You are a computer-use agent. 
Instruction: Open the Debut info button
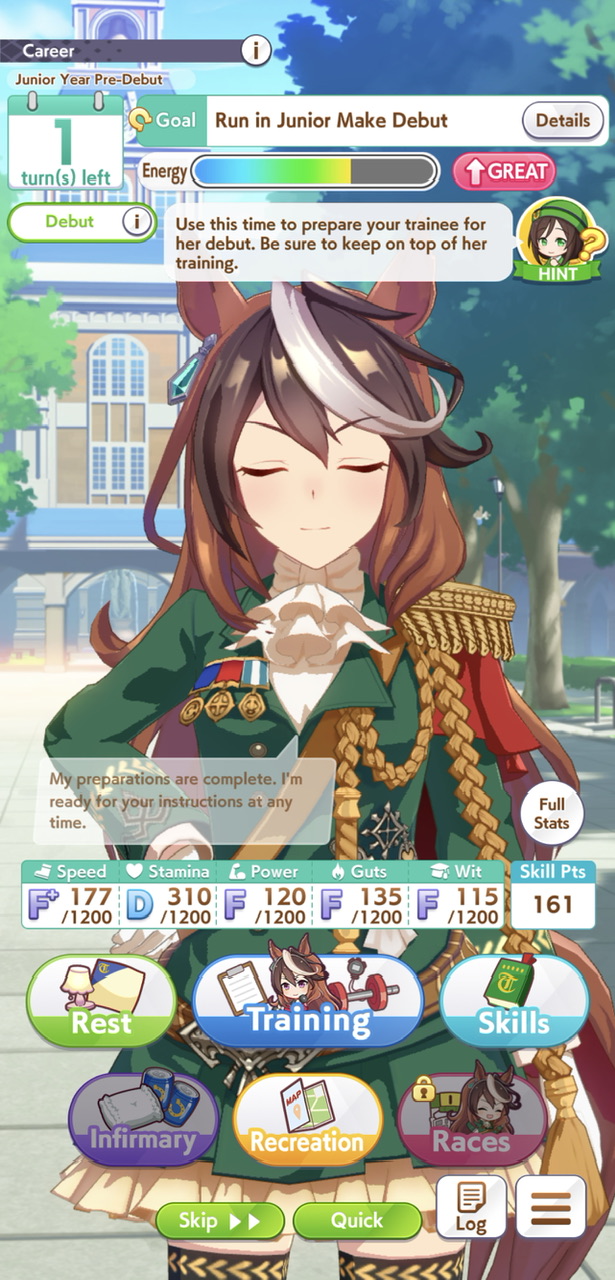[137, 222]
